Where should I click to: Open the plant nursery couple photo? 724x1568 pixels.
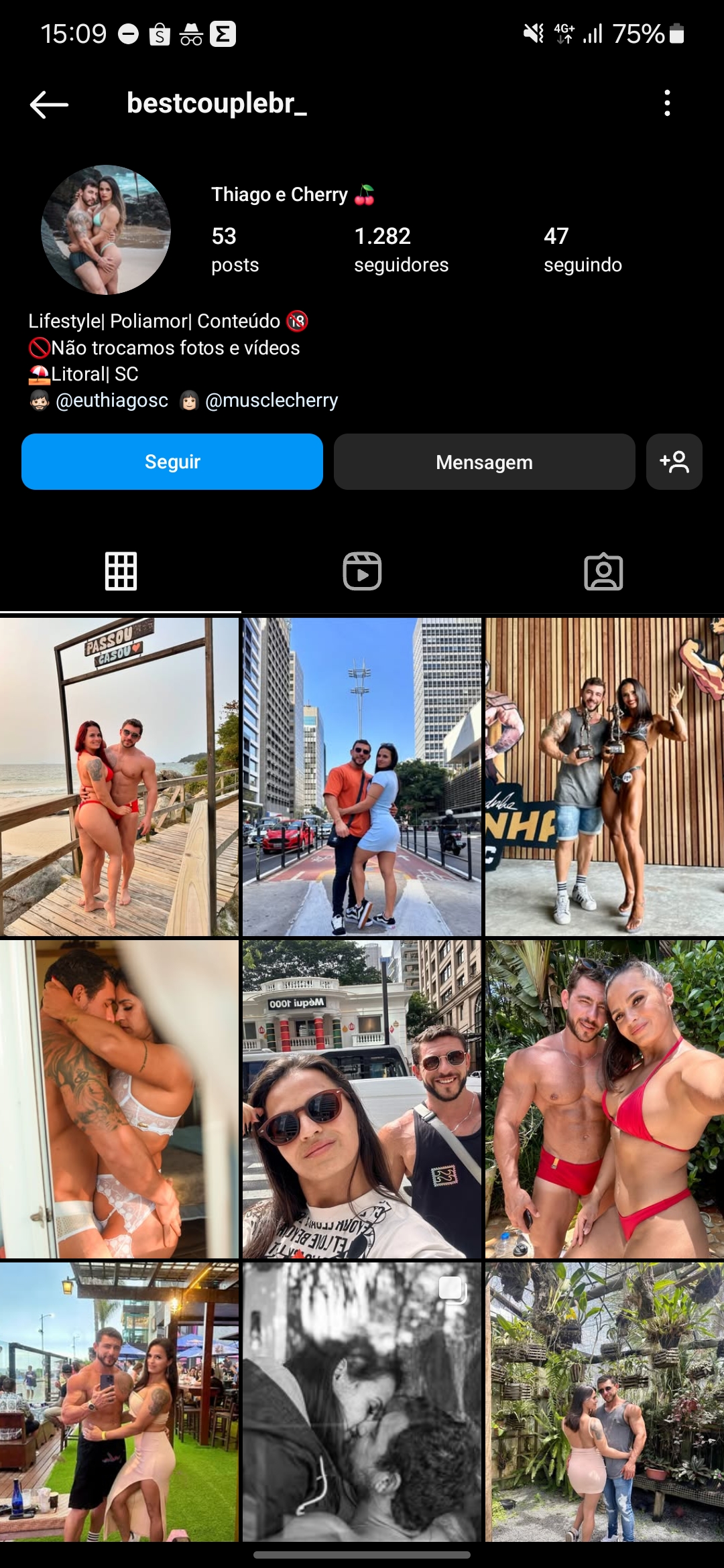(604, 1402)
